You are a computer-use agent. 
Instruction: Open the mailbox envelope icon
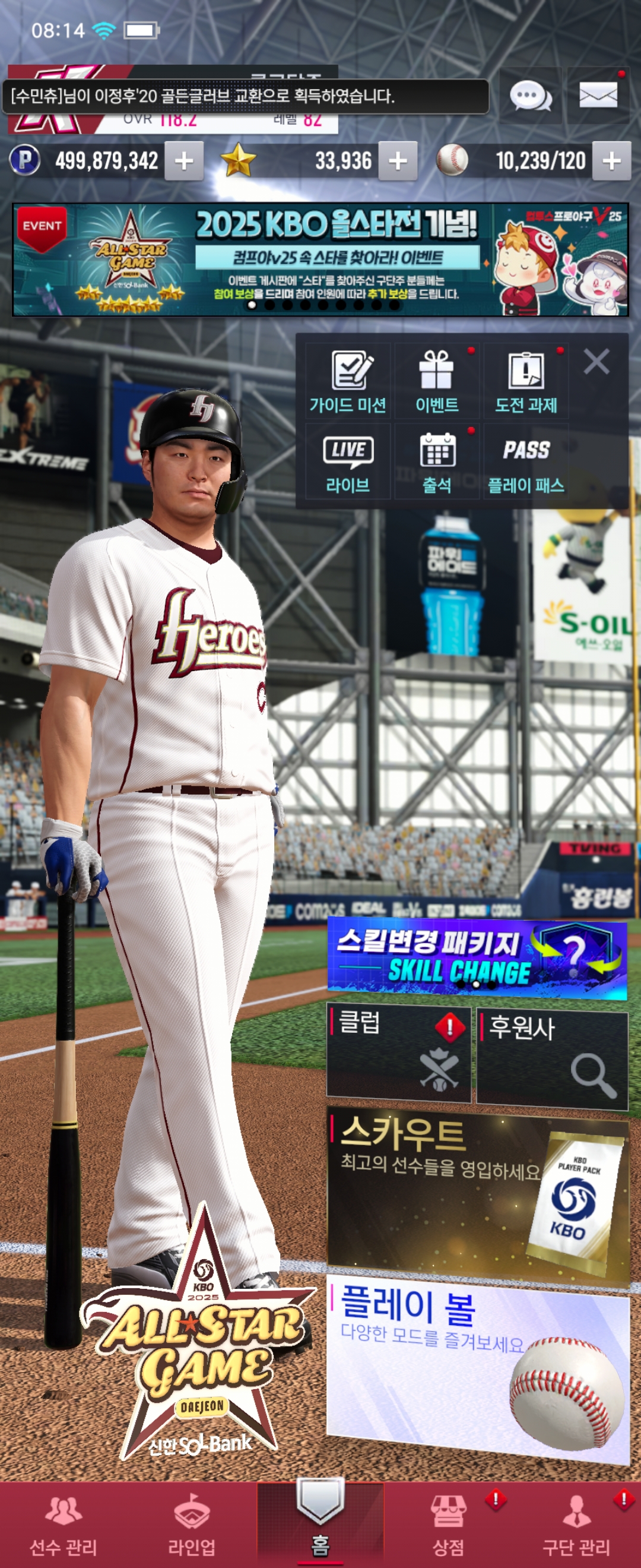click(598, 96)
